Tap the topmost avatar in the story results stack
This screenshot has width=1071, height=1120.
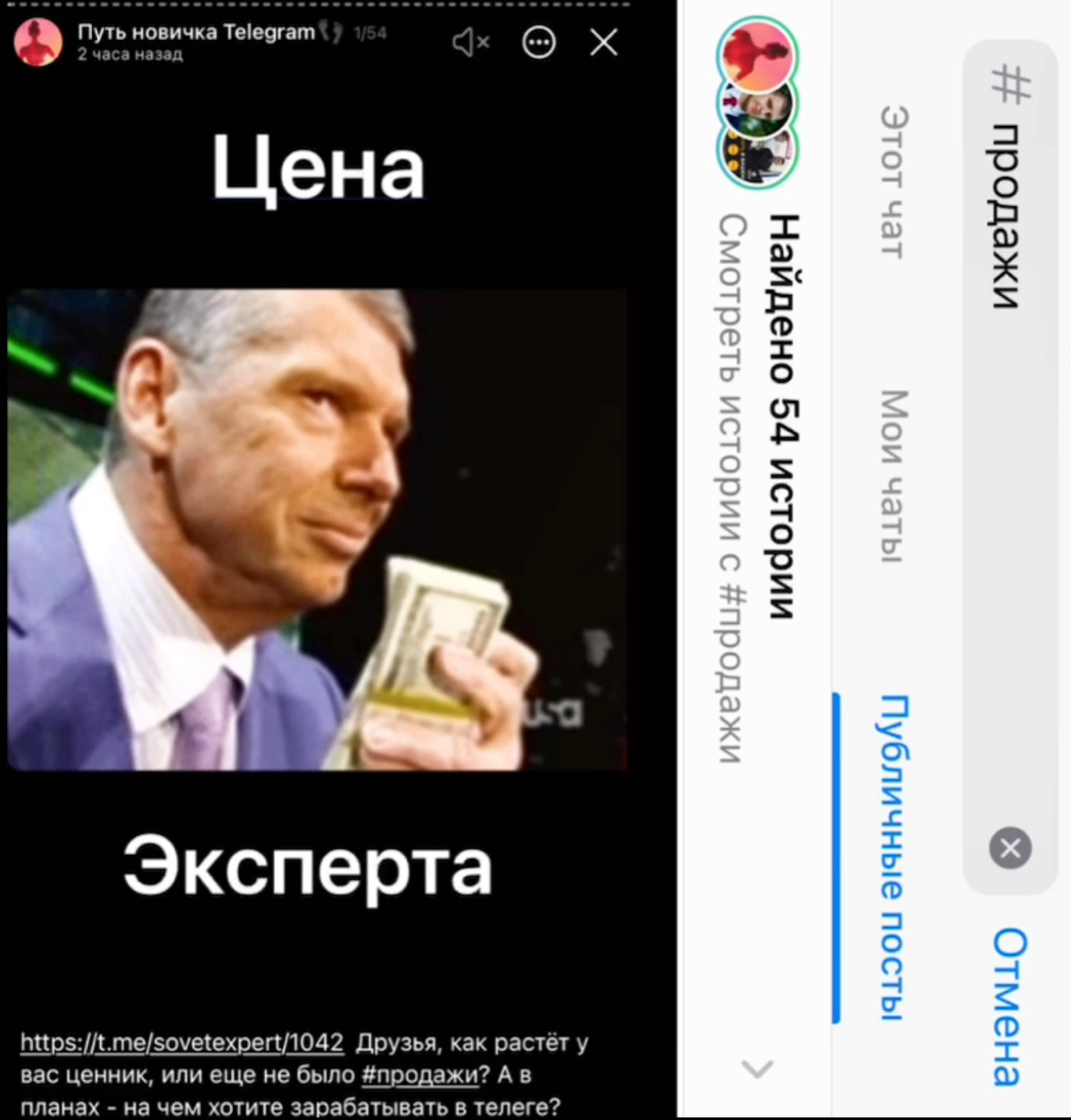tap(757, 55)
